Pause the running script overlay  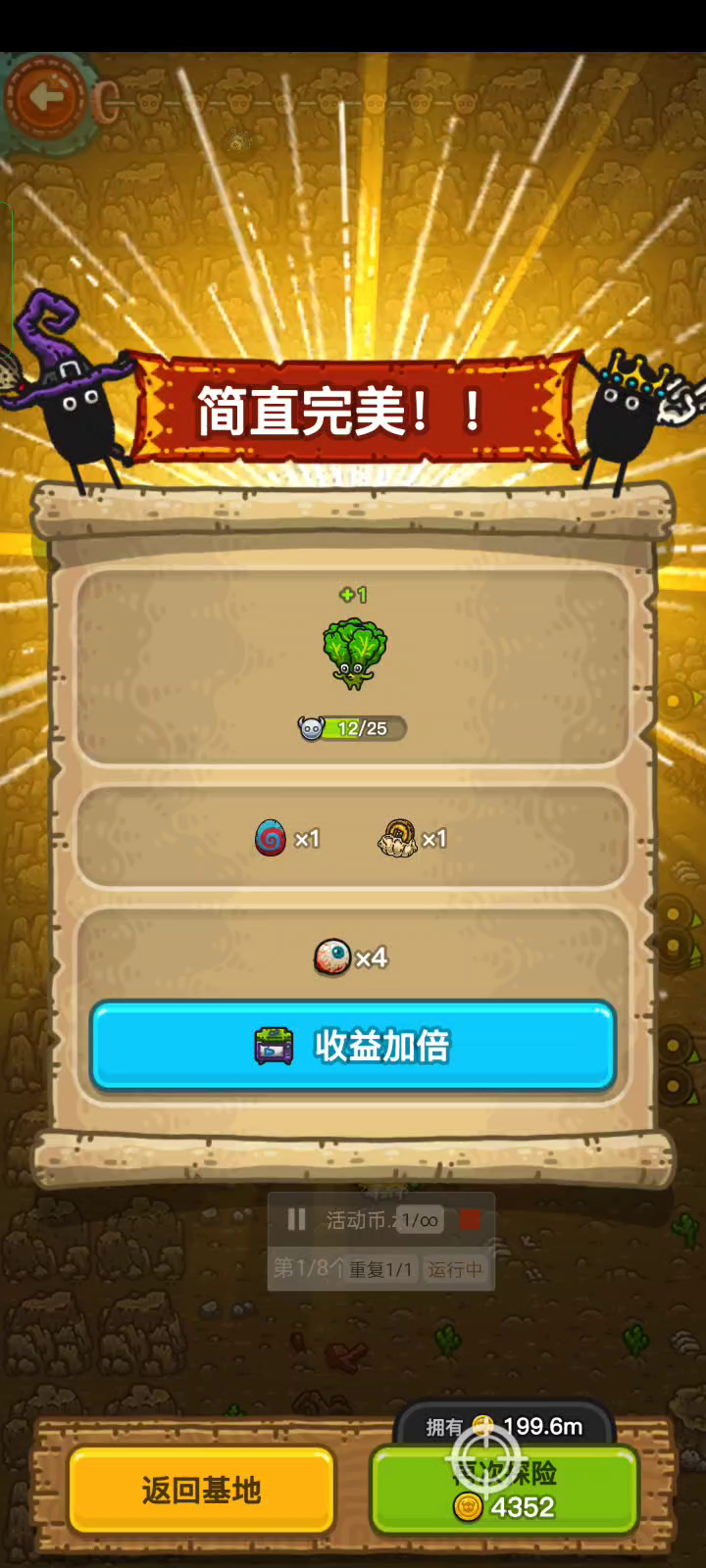(x=296, y=1219)
